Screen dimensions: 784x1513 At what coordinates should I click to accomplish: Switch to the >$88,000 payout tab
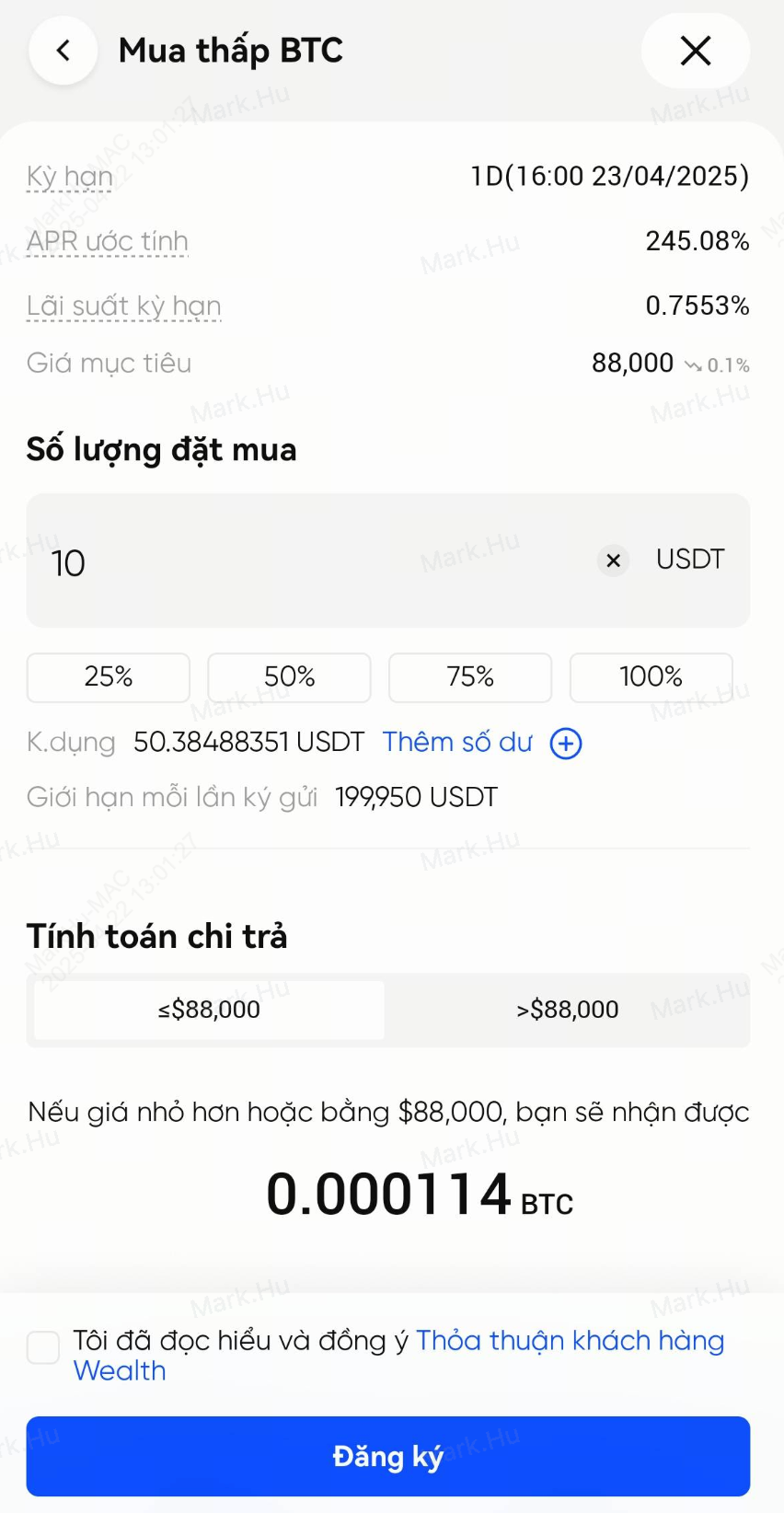[567, 1010]
